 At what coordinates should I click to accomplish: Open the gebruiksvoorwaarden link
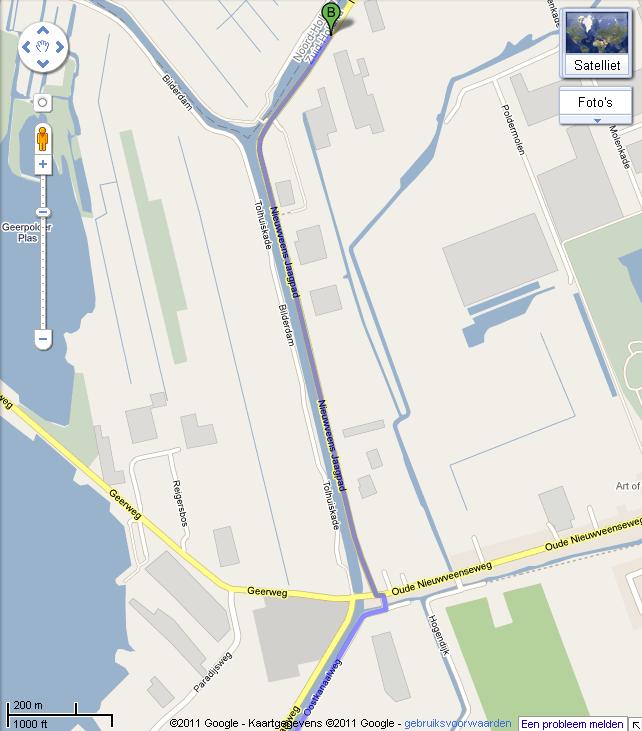[457, 722]
